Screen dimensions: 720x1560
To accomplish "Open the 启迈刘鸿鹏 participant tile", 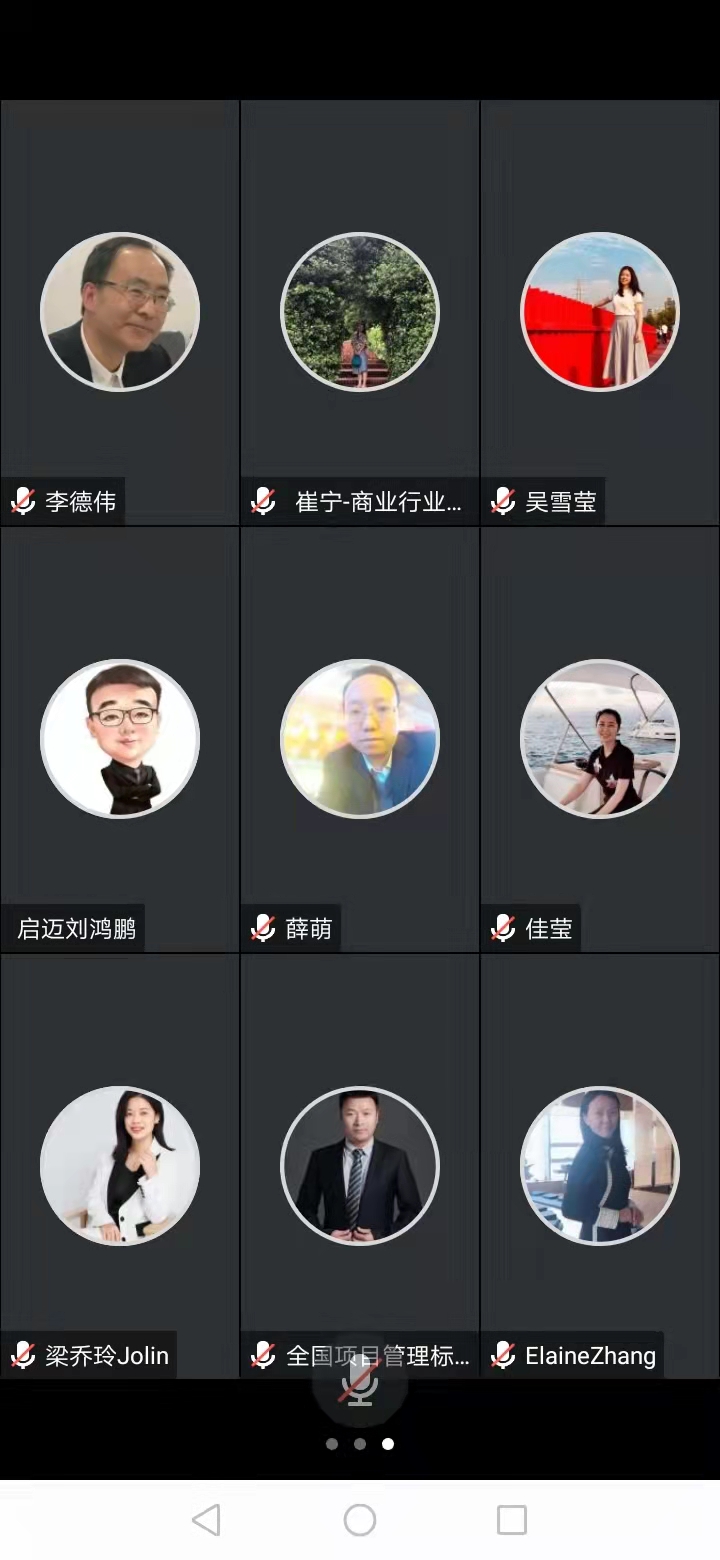I will (x=120, y=739).
